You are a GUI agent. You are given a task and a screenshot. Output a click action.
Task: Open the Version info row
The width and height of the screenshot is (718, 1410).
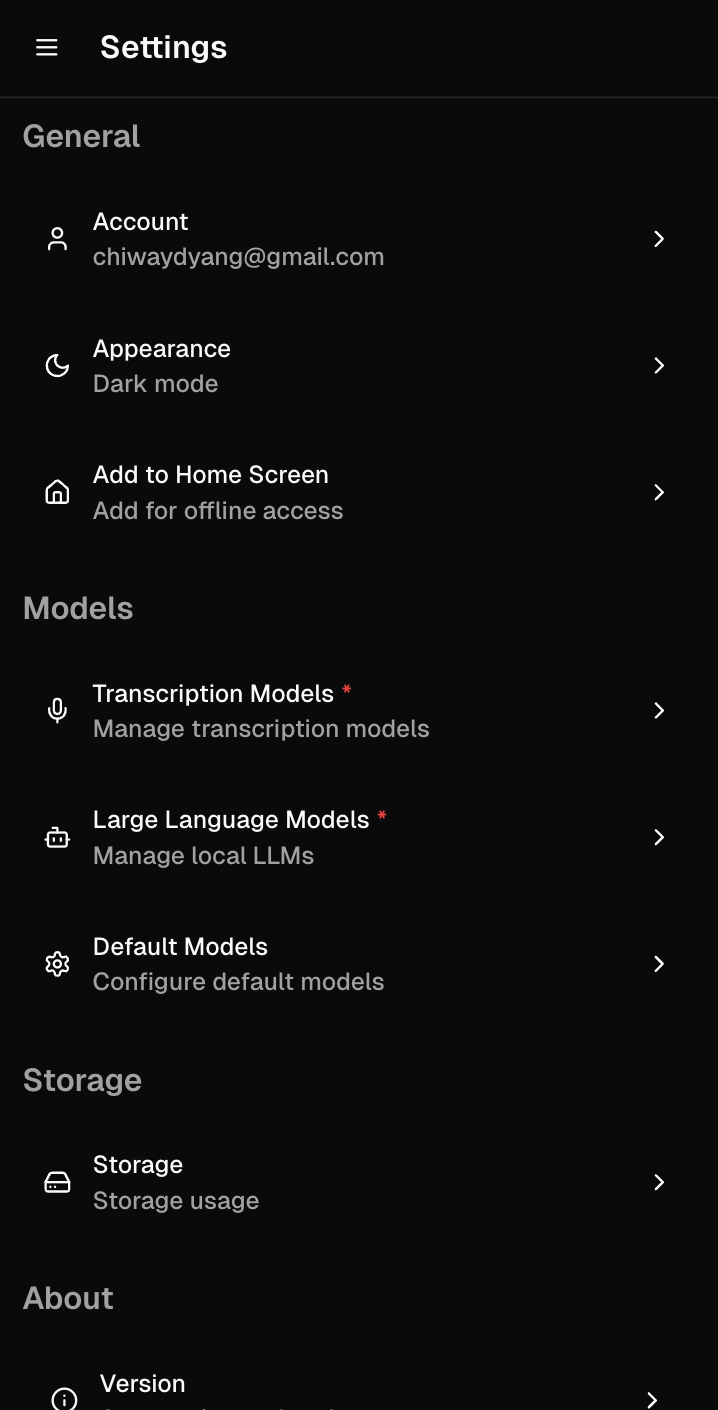click(x=358, y=1394)
